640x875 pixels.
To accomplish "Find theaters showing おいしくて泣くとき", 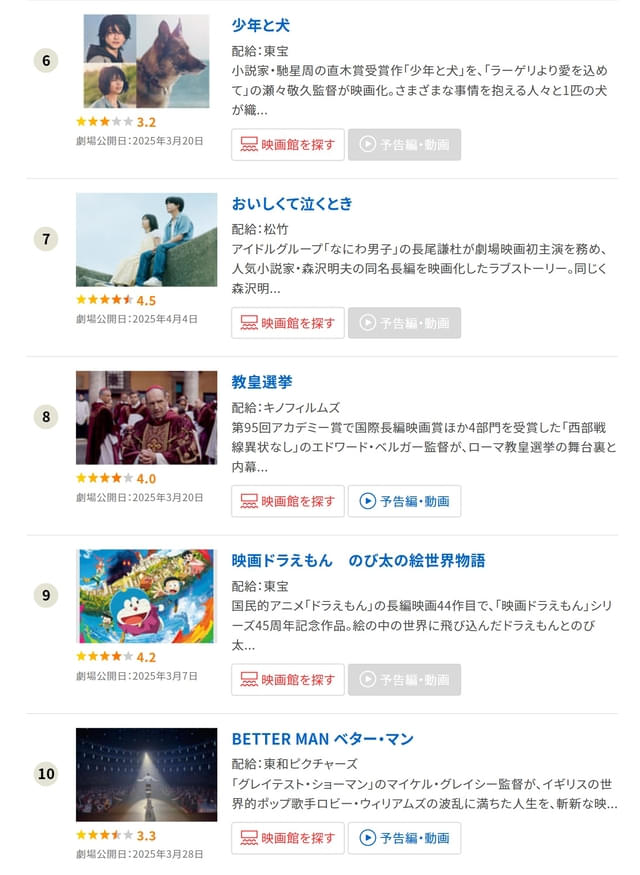I will 288,323.
